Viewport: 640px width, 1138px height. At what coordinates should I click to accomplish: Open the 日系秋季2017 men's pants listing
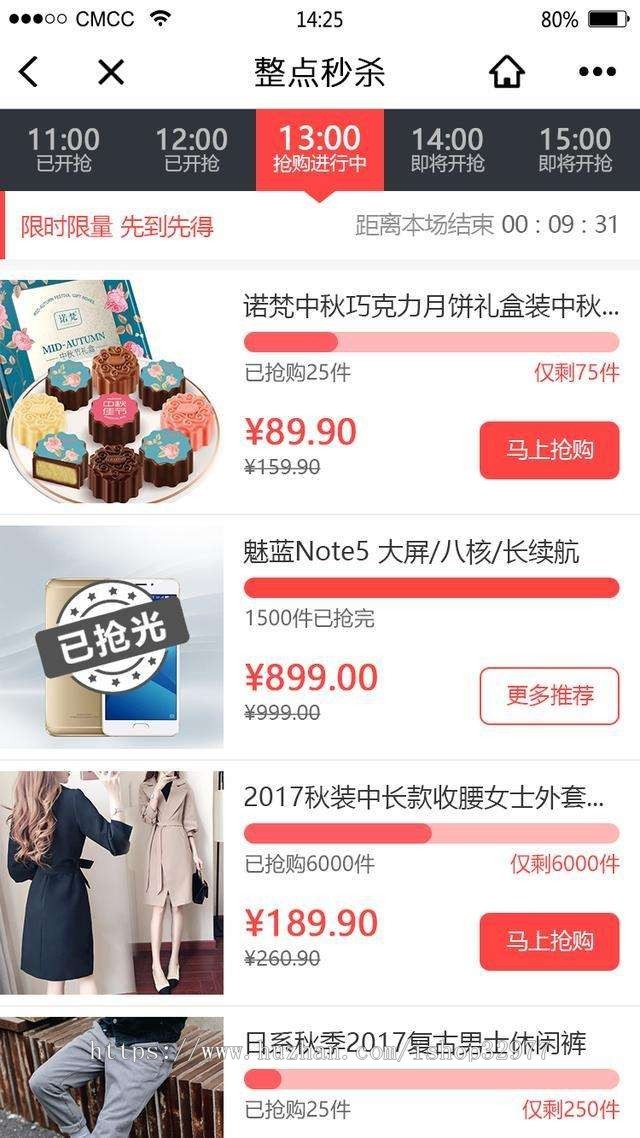430,1046
